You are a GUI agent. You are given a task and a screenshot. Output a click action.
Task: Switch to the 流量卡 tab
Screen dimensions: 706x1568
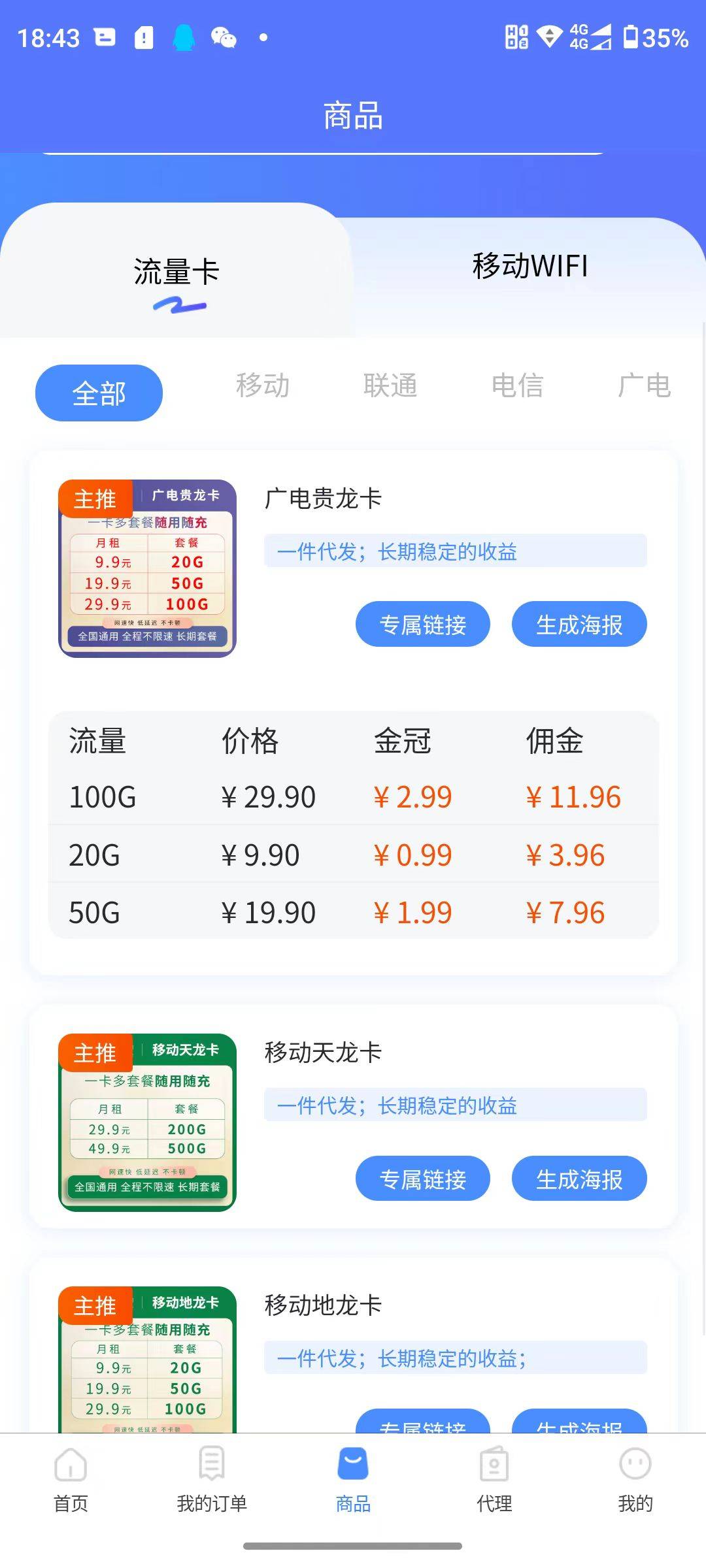(178, 268)
